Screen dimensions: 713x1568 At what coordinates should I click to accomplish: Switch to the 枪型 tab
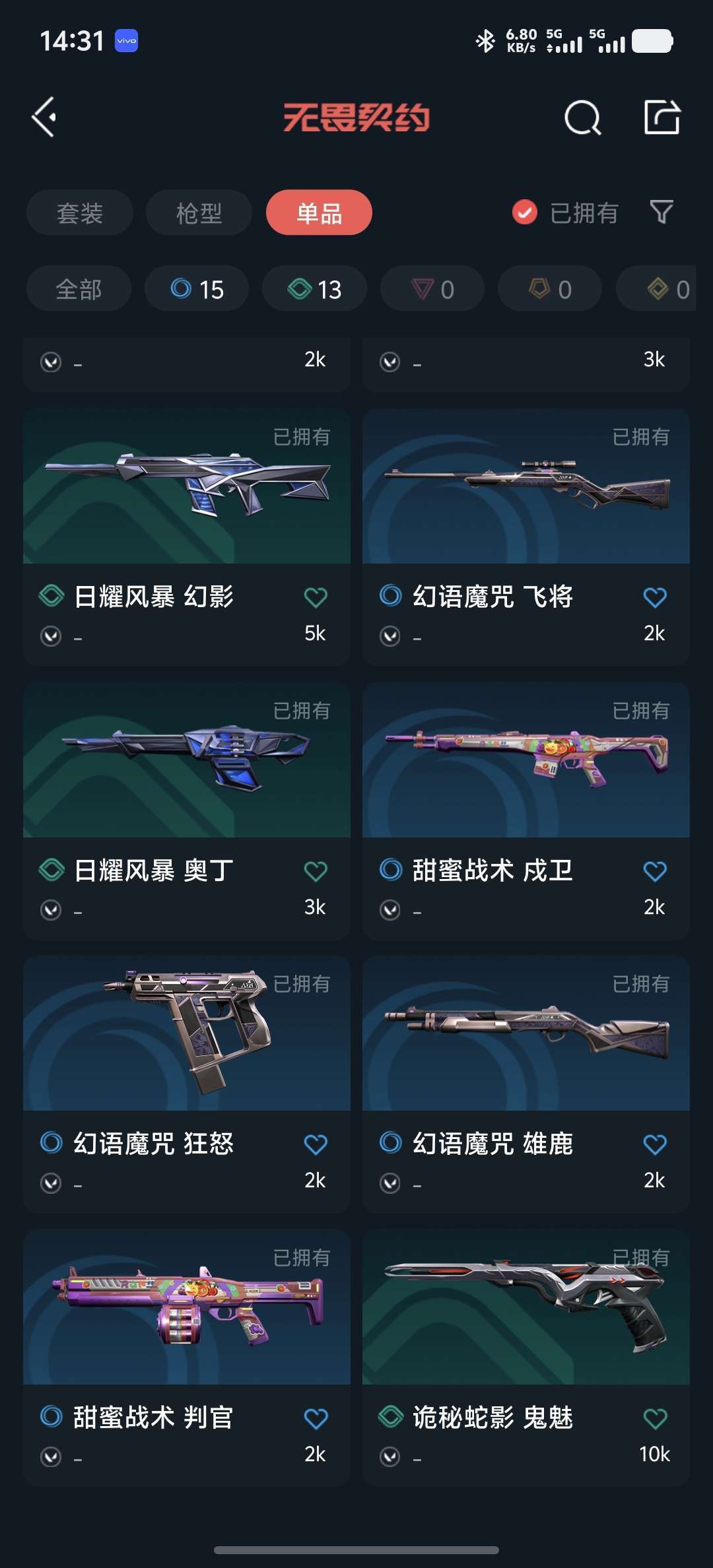point(197,212)
